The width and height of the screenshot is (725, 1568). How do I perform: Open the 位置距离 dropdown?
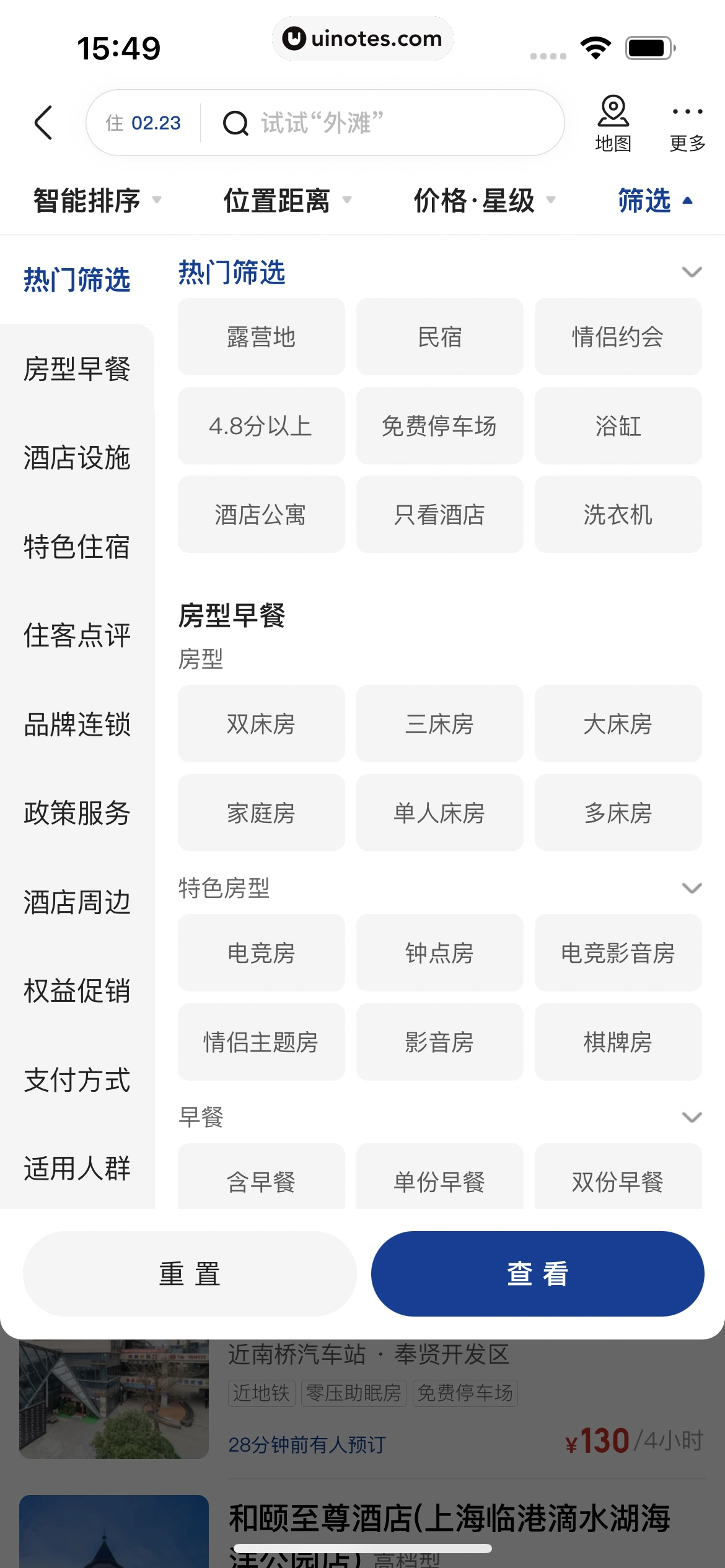(x=287, y=201)
